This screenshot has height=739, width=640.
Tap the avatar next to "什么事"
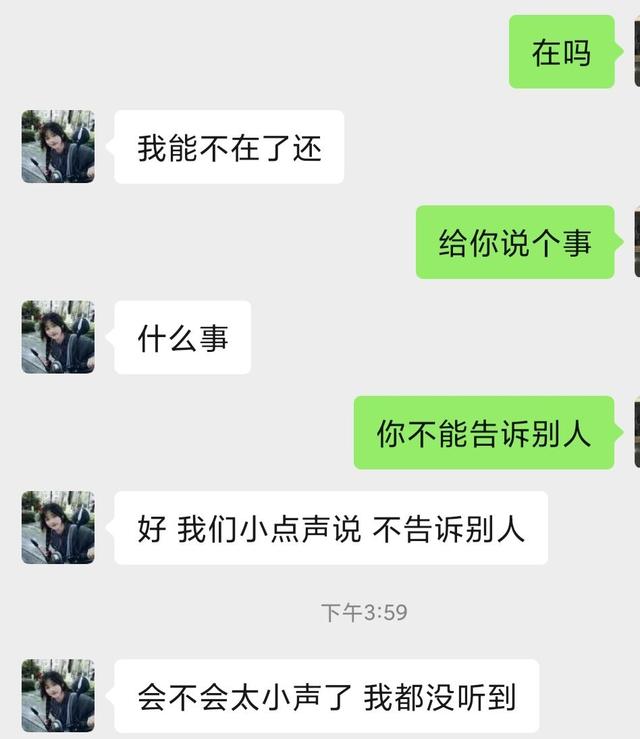(x=58, y=337)
